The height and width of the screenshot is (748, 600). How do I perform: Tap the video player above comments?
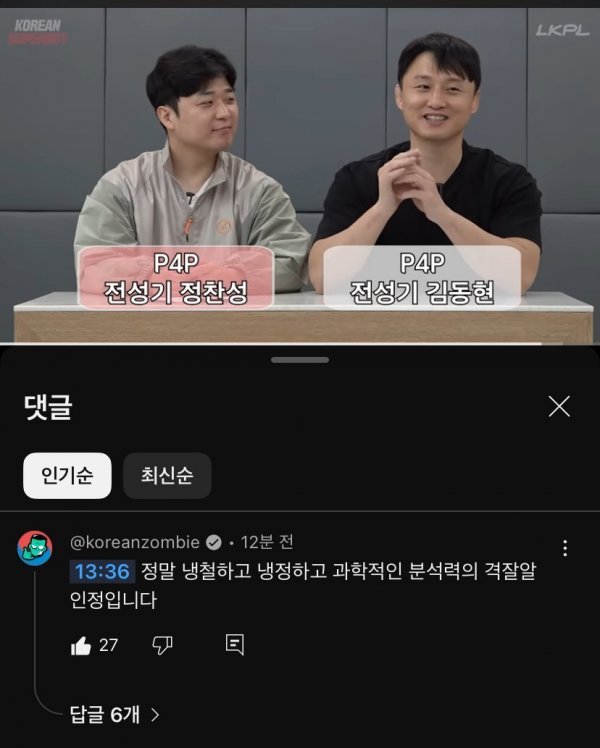pos(300,170)
